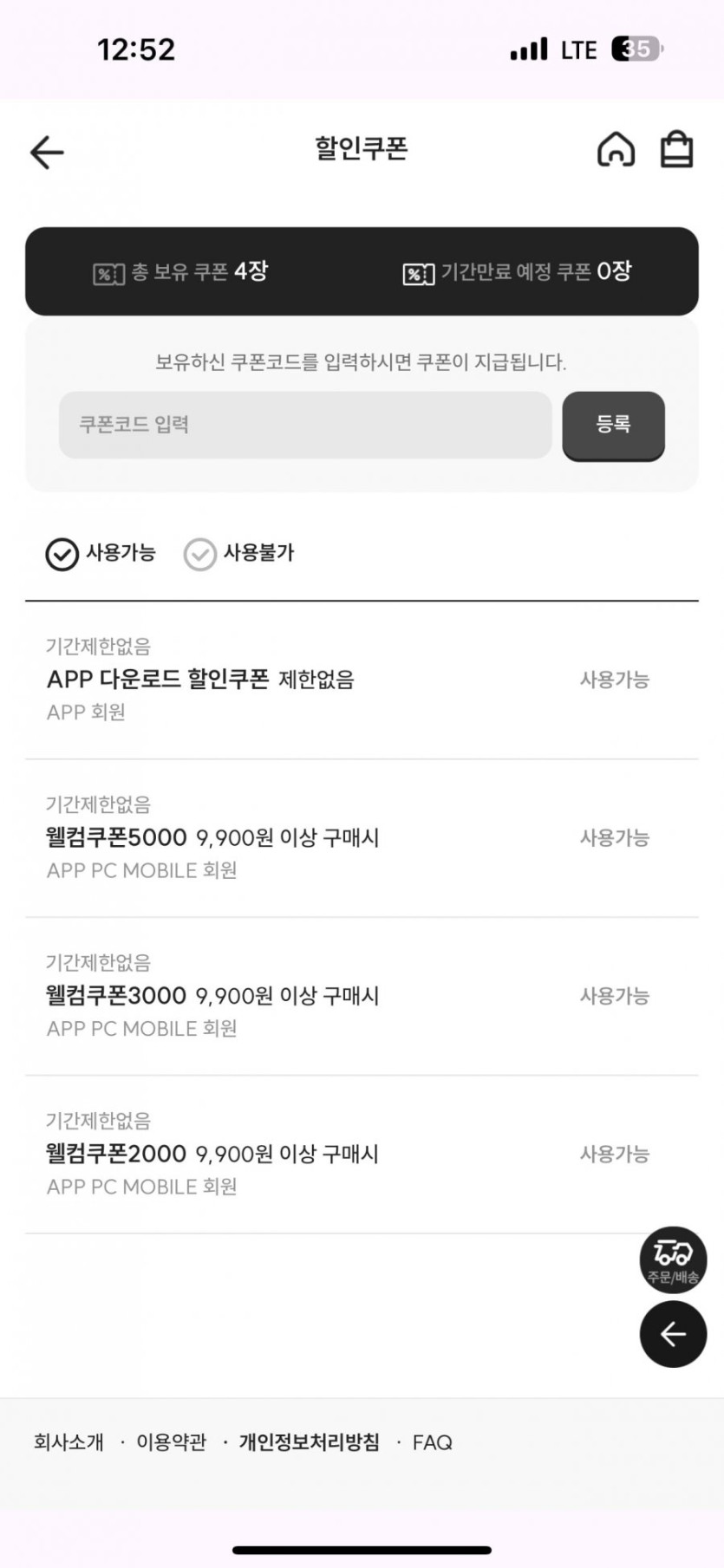The height and width of the screenshot is (1568, 724).
Task: Open the 이용약관 footer link
Action: 171,1442
